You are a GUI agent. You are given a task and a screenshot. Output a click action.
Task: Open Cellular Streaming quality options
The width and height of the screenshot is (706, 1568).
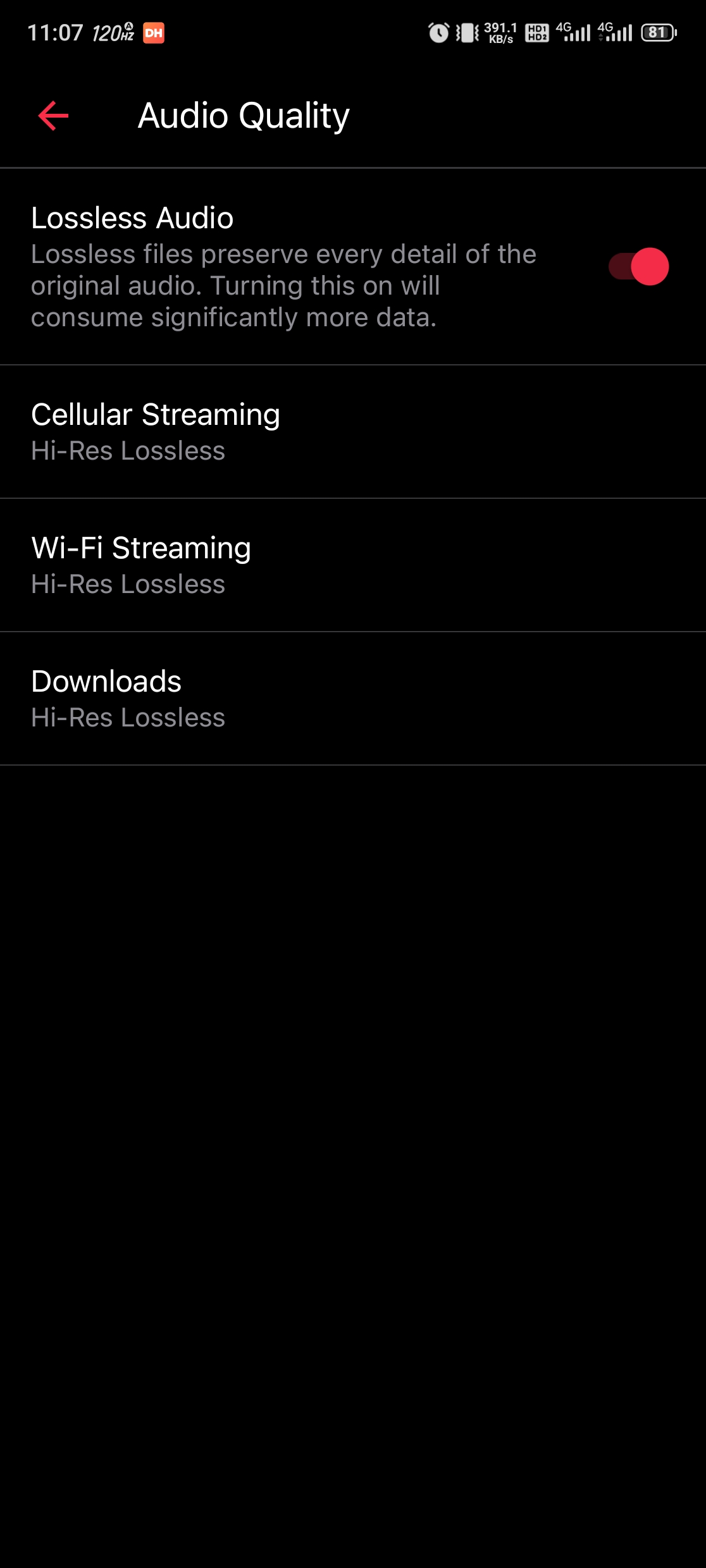coord(353,432)
